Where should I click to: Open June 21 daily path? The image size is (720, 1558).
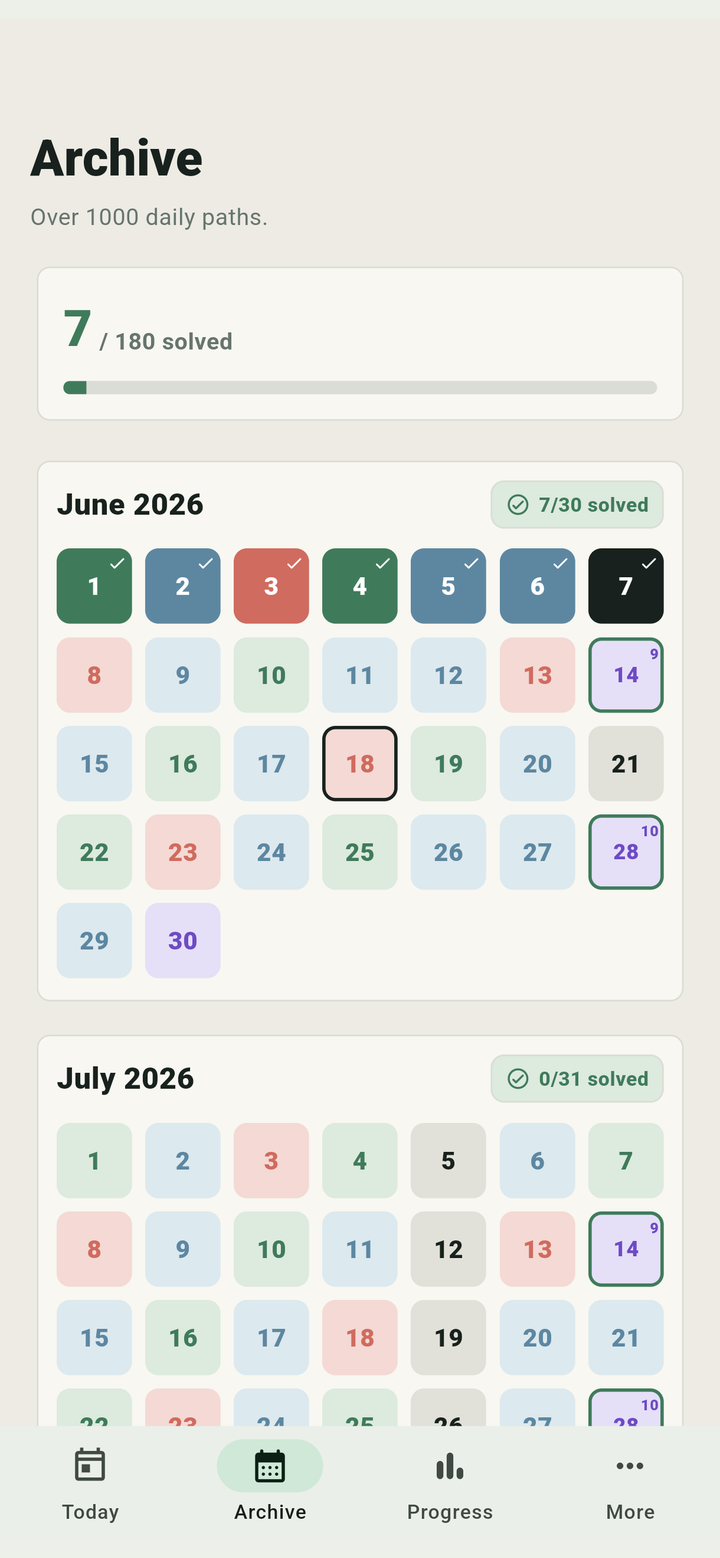coord(626,764)
